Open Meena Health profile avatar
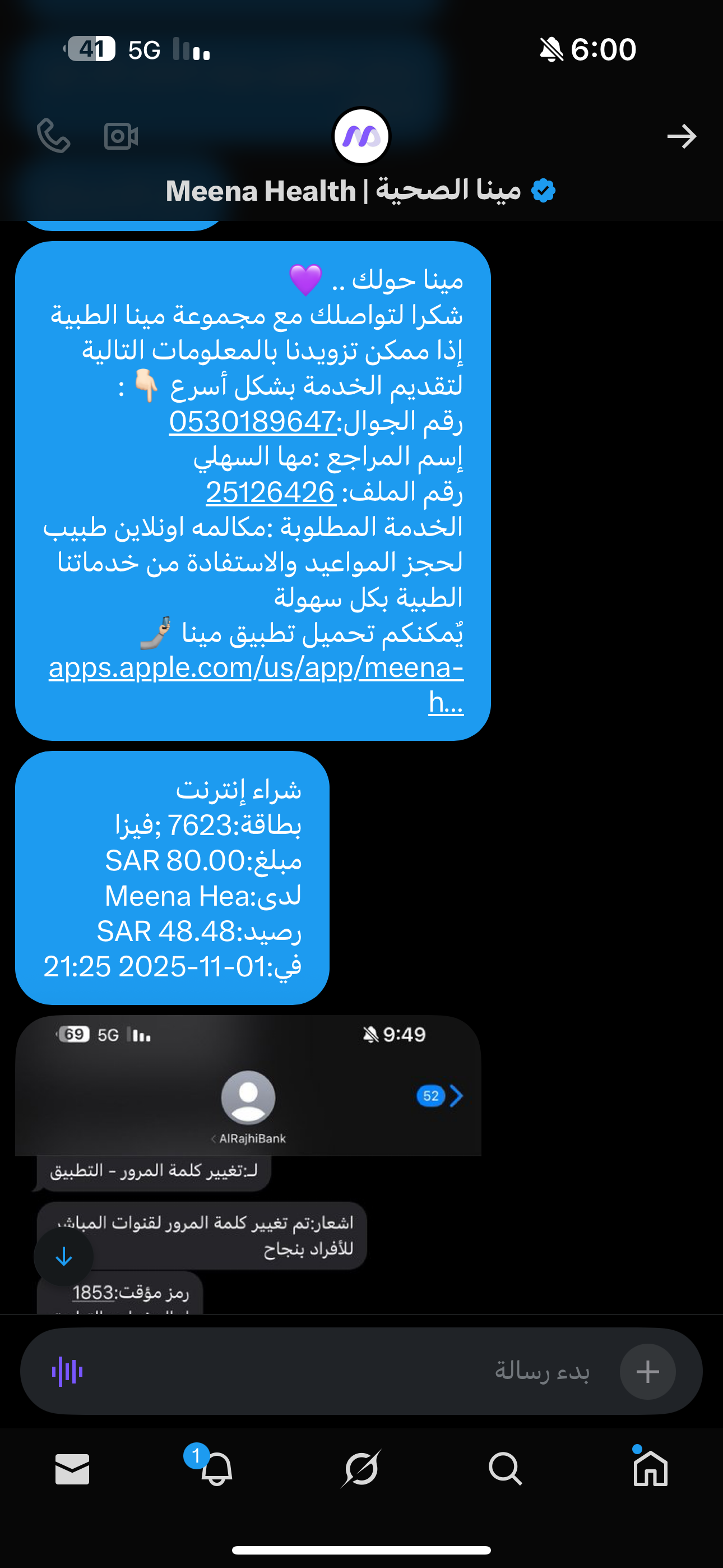This screenshot has height=1568, width=723. click(x=361, y=136)
